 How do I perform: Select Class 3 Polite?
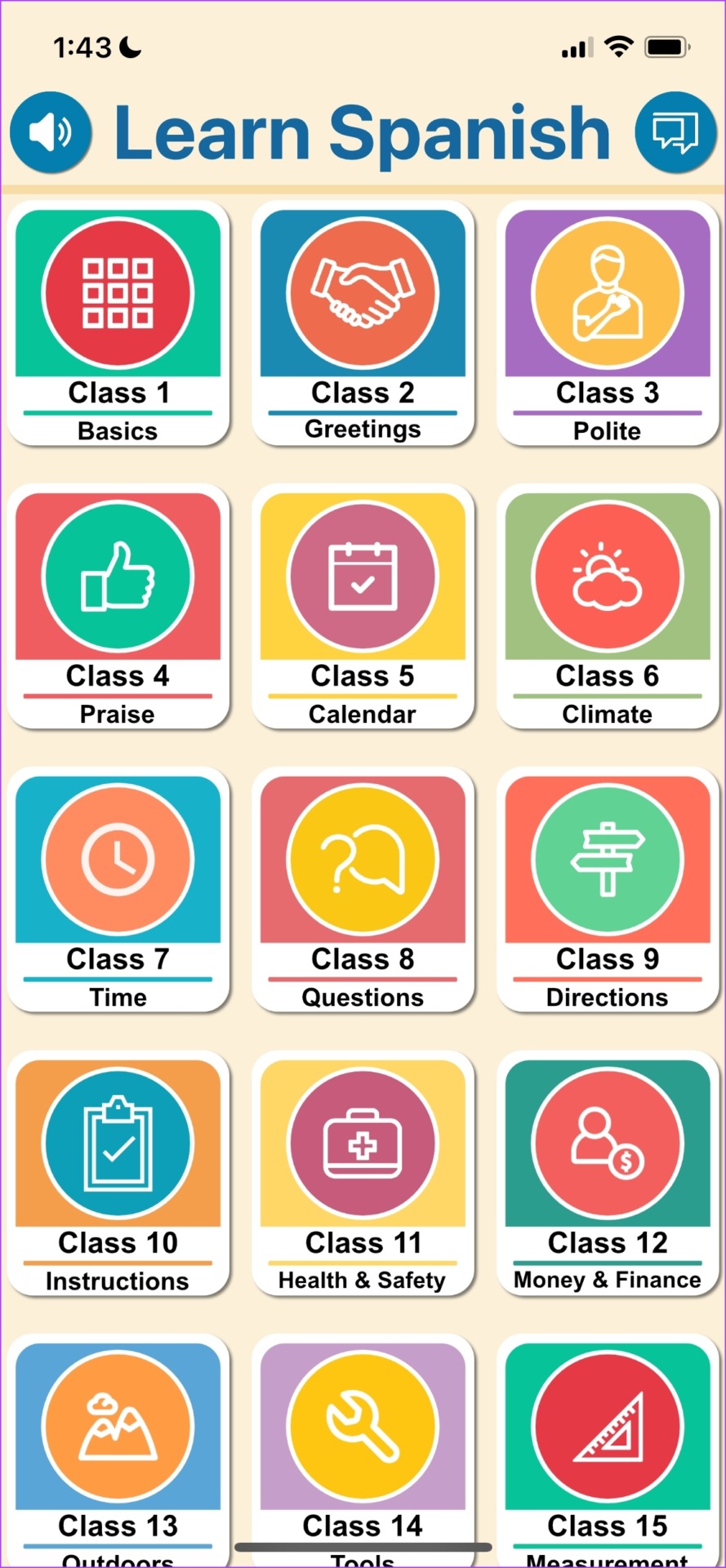[607, 324]
